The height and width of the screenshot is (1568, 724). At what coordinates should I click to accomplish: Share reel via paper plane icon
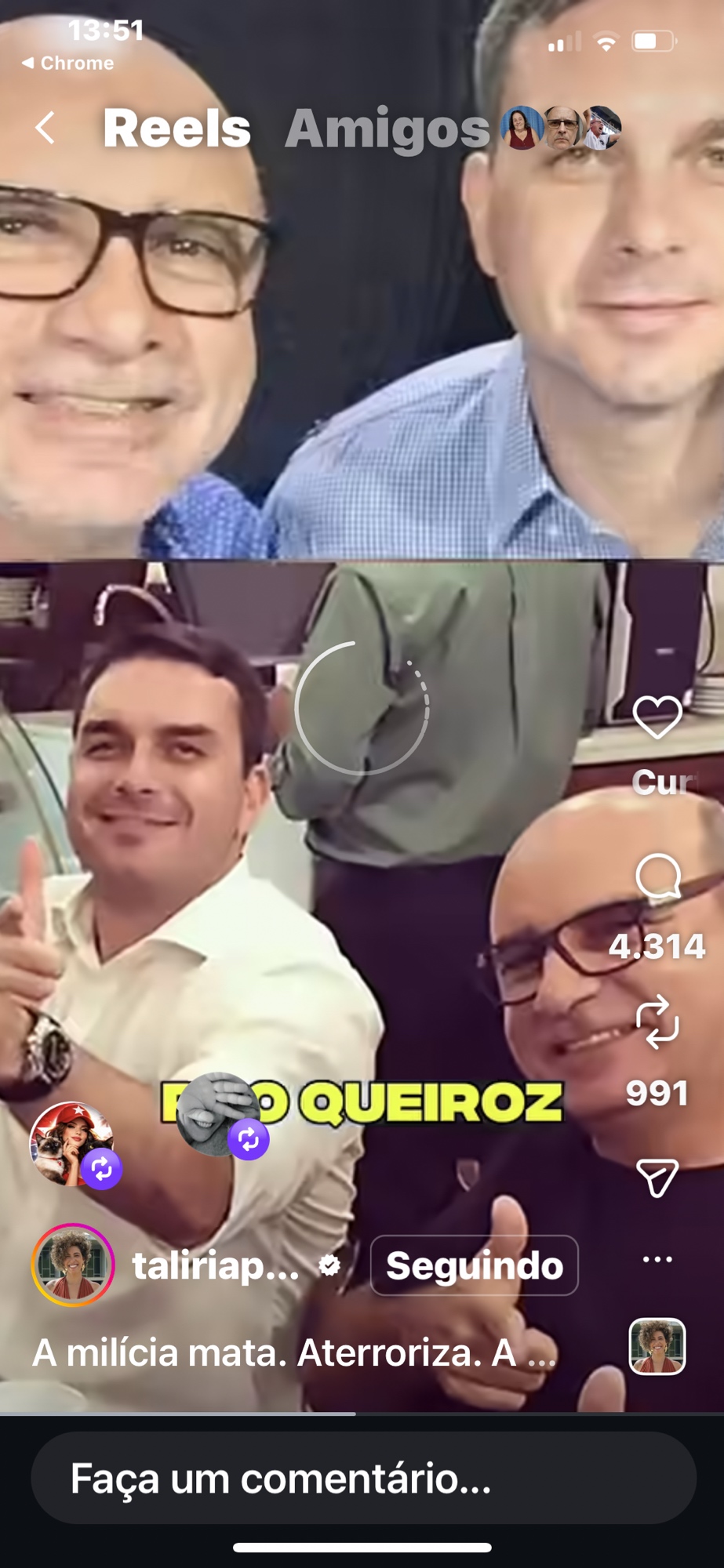(657, 1178)
